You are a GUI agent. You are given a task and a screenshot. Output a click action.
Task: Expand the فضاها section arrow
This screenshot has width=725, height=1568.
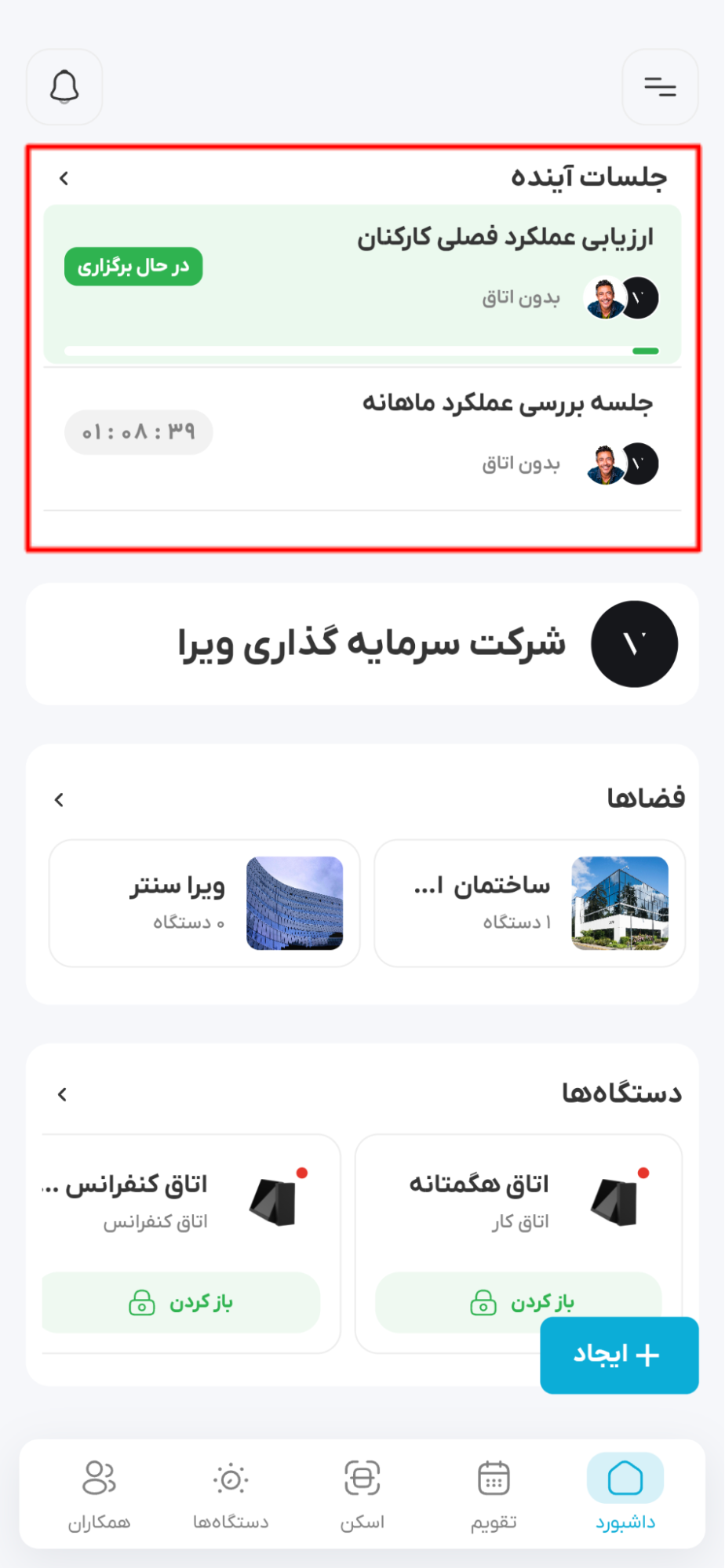pos(60,799)
